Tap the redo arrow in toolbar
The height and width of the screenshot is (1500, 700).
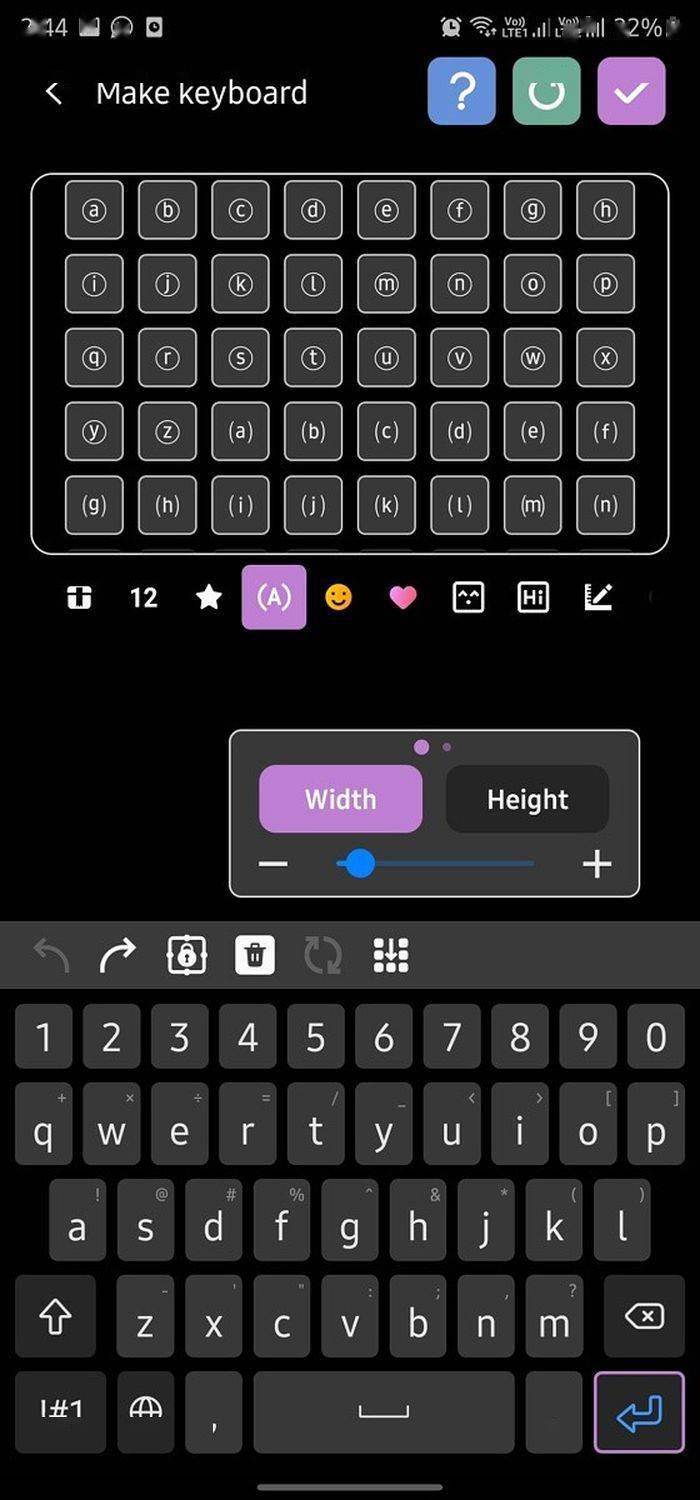(118, 956)
